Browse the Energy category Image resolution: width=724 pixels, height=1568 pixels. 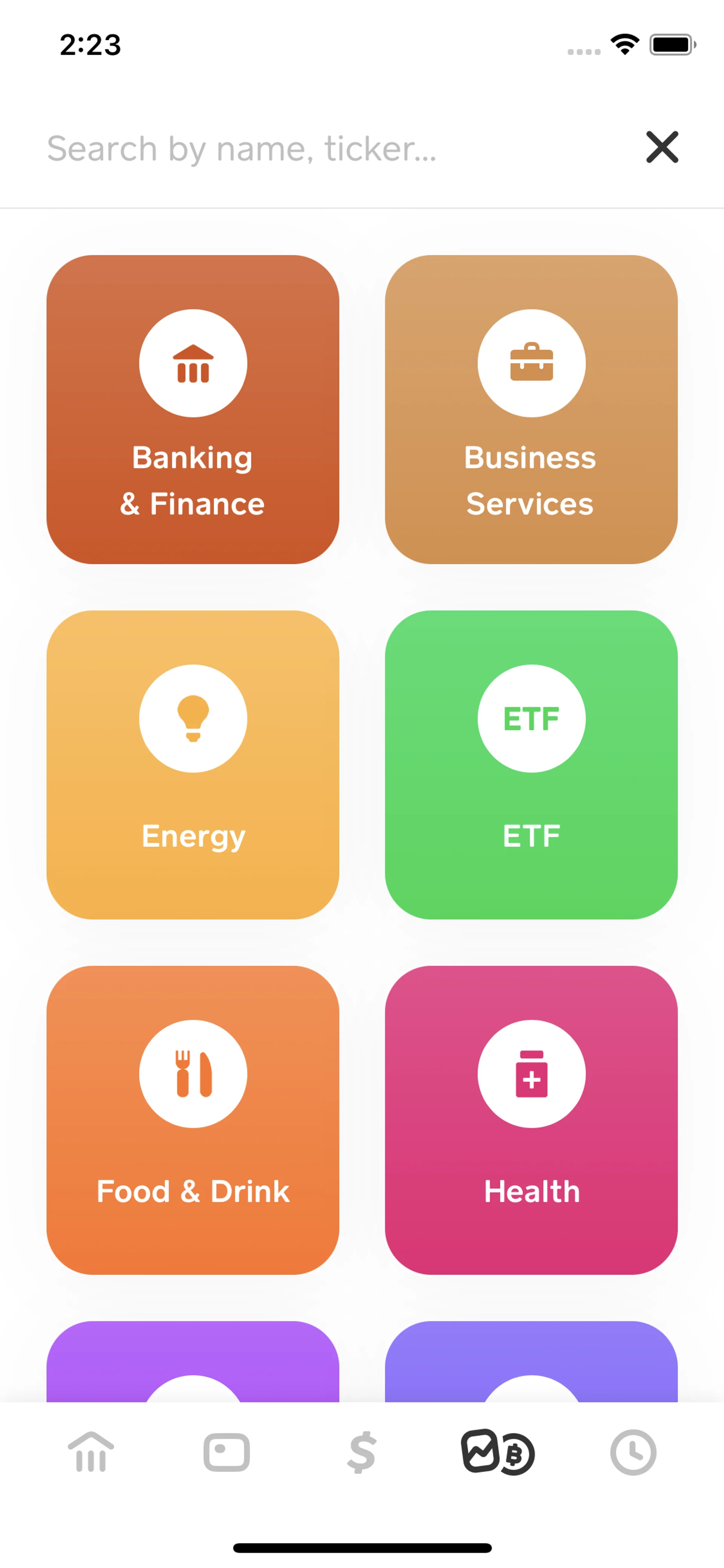(x=193, y=765)
